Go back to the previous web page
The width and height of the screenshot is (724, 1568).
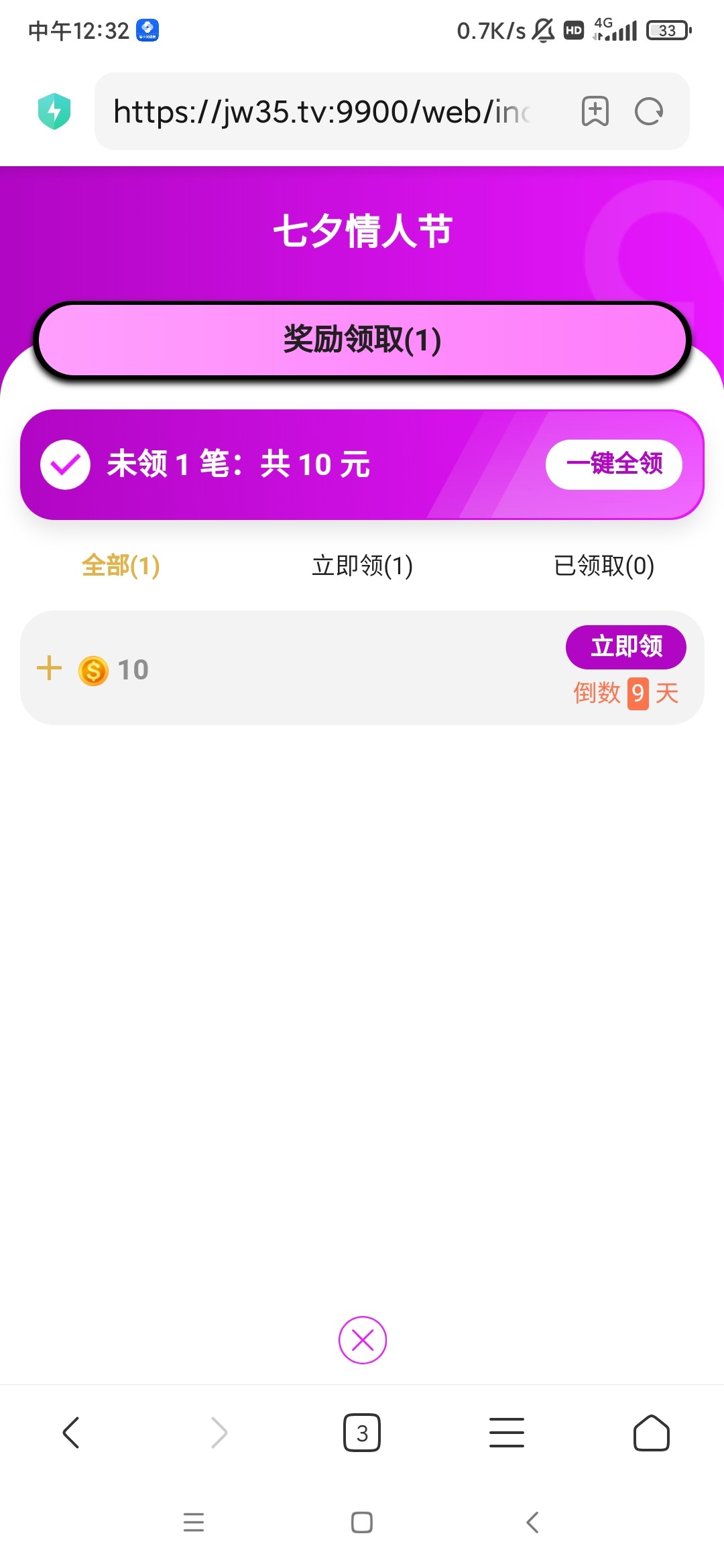pos(71,1433)
